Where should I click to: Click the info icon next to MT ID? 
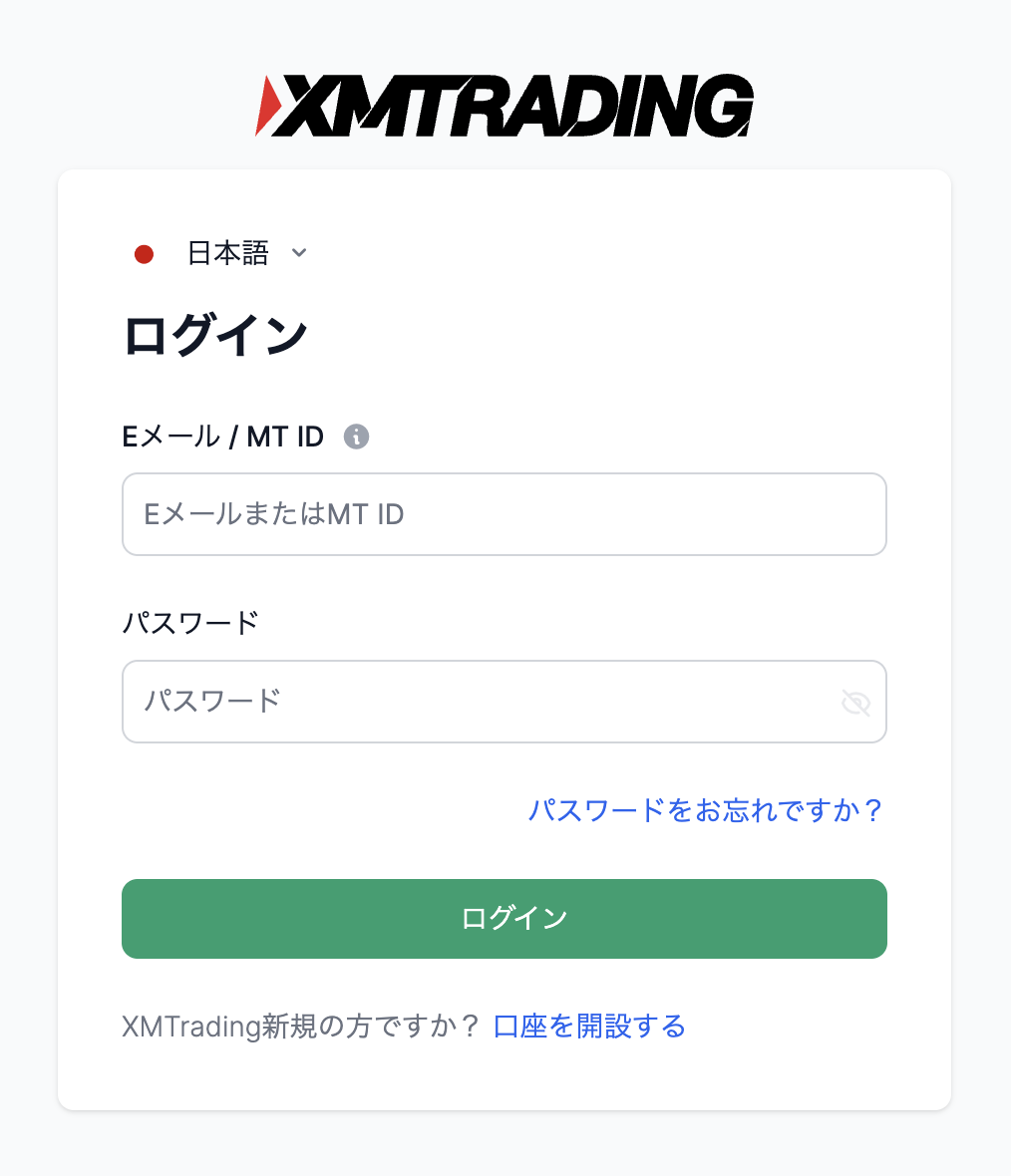click(x=358, y=436)
